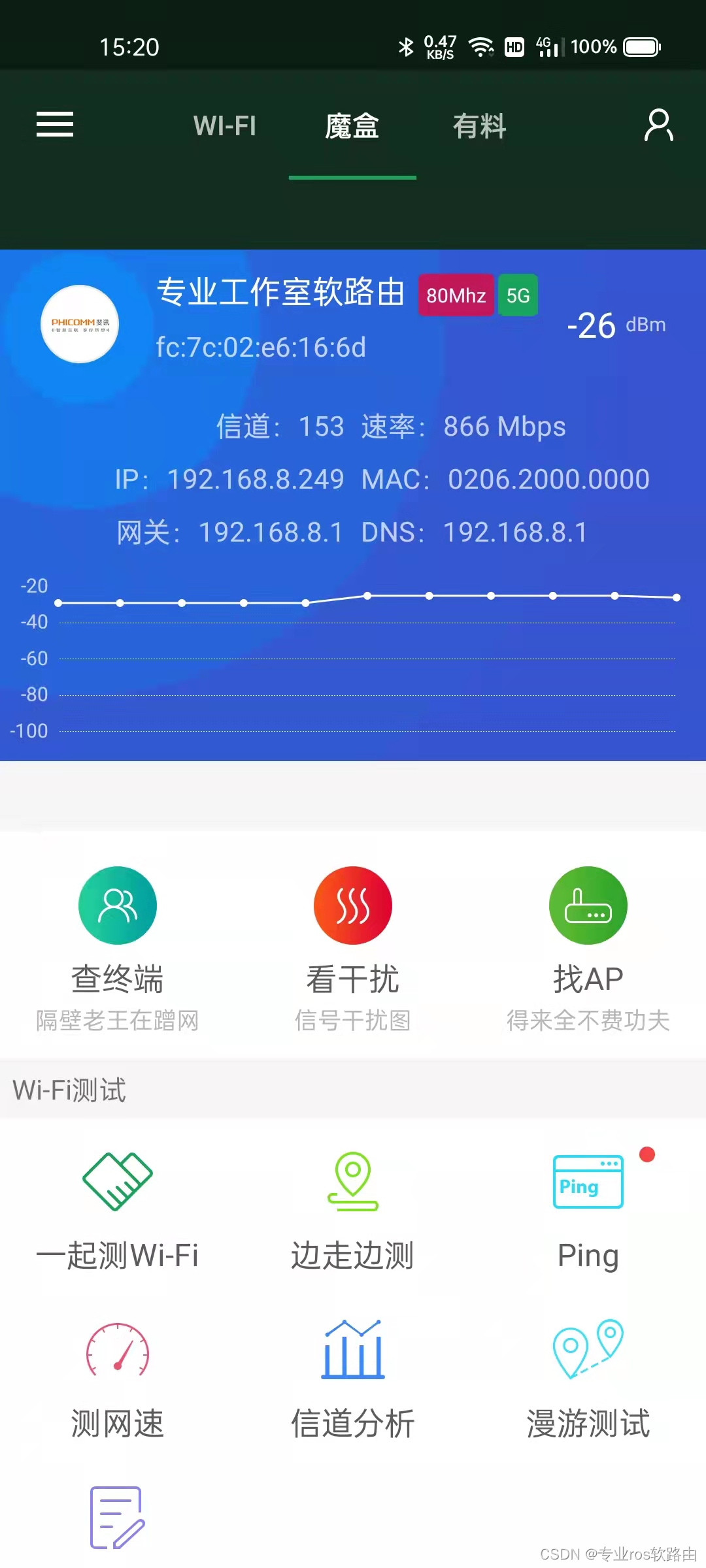
Task: Switch to the 有料 tab
Action: (480, 125)
